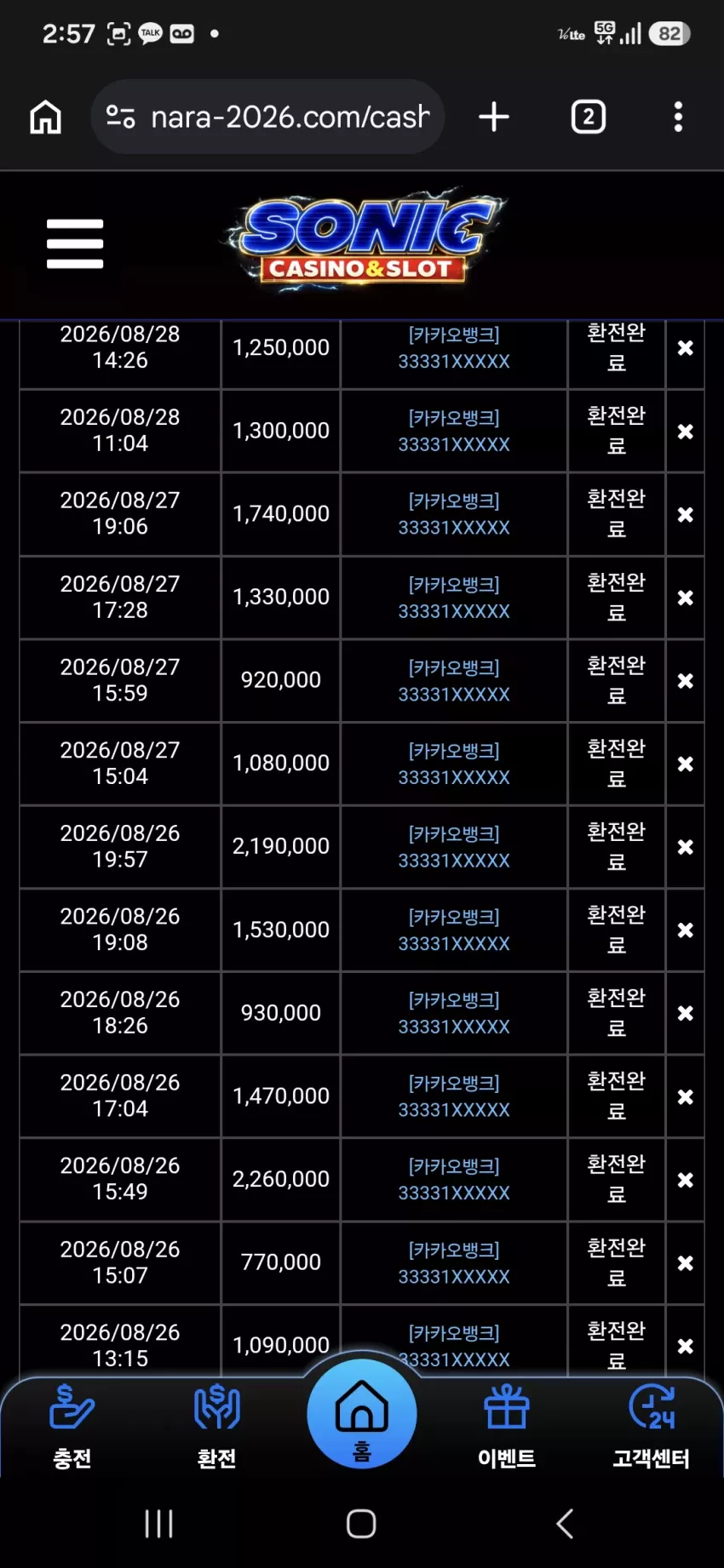Open the tab switcher showing 2
Image resolution: width=724 pixels, height=1568 pixels.
(x=588, y=117)
